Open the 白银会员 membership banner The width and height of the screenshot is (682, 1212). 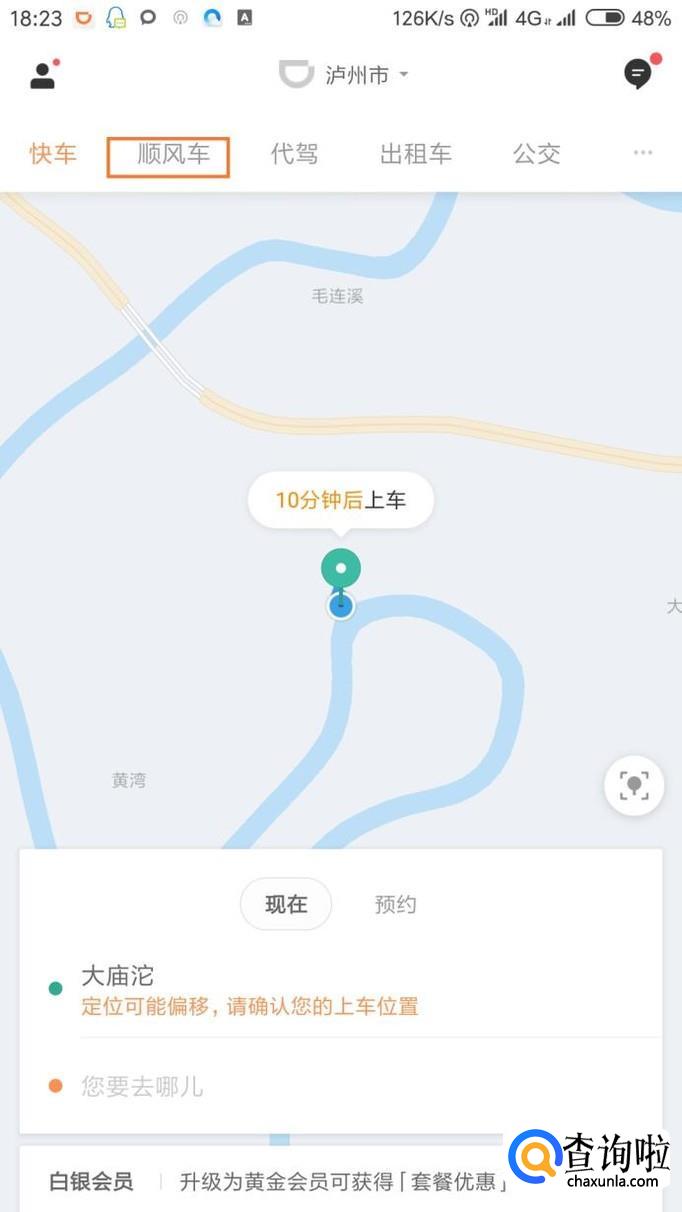[x=91, y=1182]
